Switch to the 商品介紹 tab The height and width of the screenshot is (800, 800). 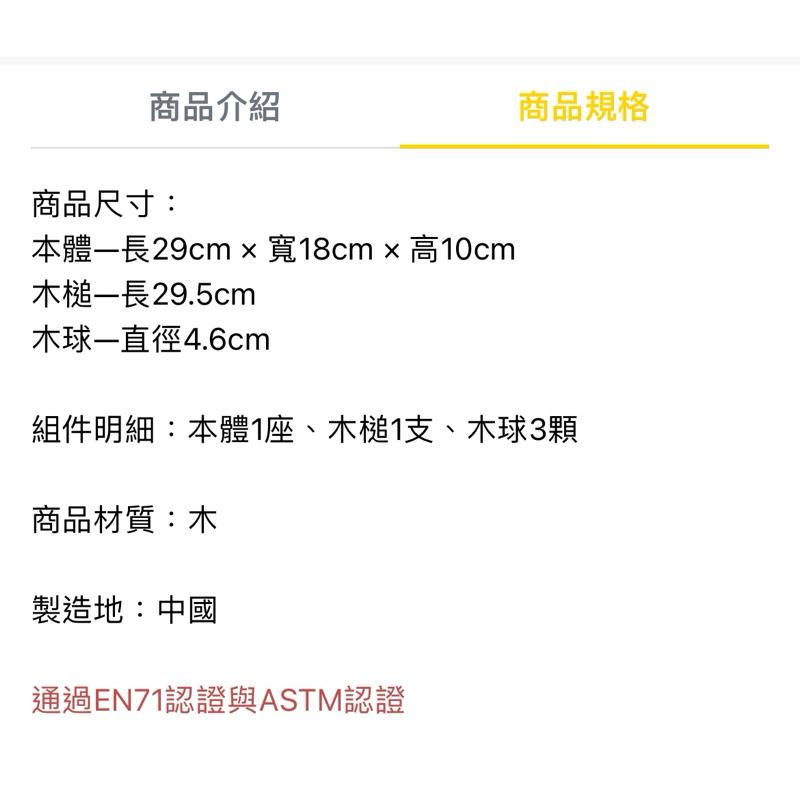tap(215, 107)
